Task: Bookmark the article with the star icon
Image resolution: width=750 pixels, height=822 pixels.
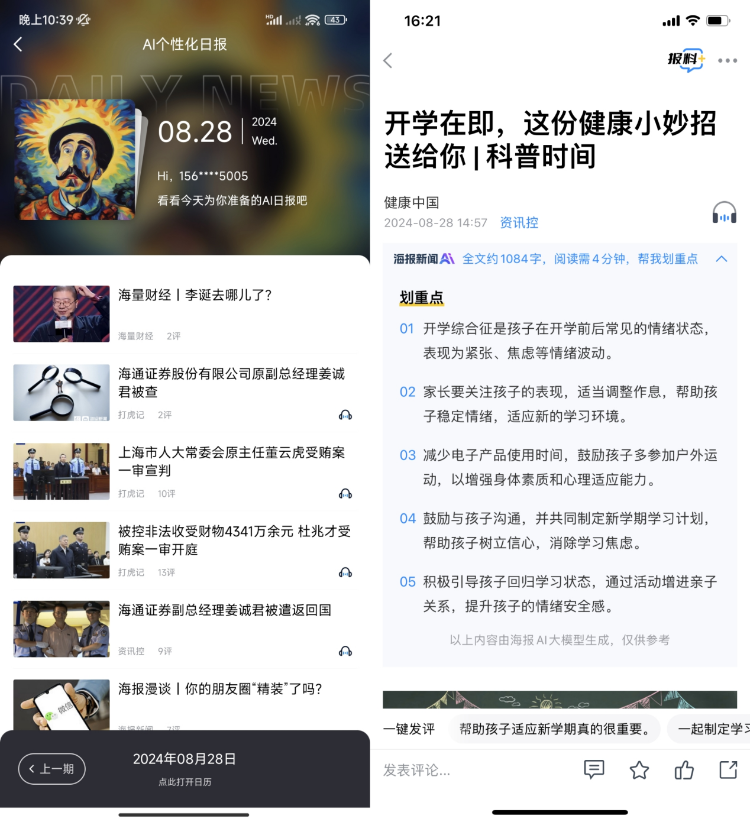Action: (639, 770)
